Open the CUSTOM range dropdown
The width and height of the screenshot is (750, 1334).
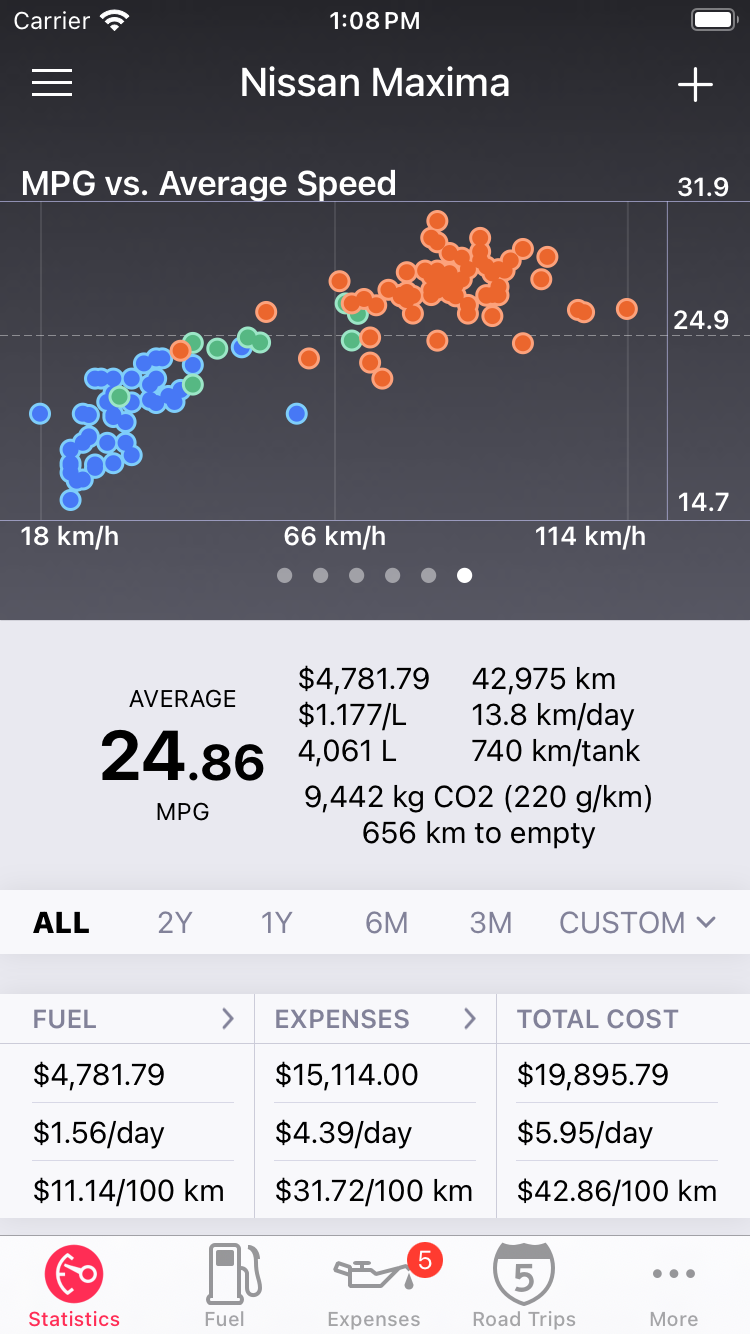pyautogui.click(x=638, y=922)
